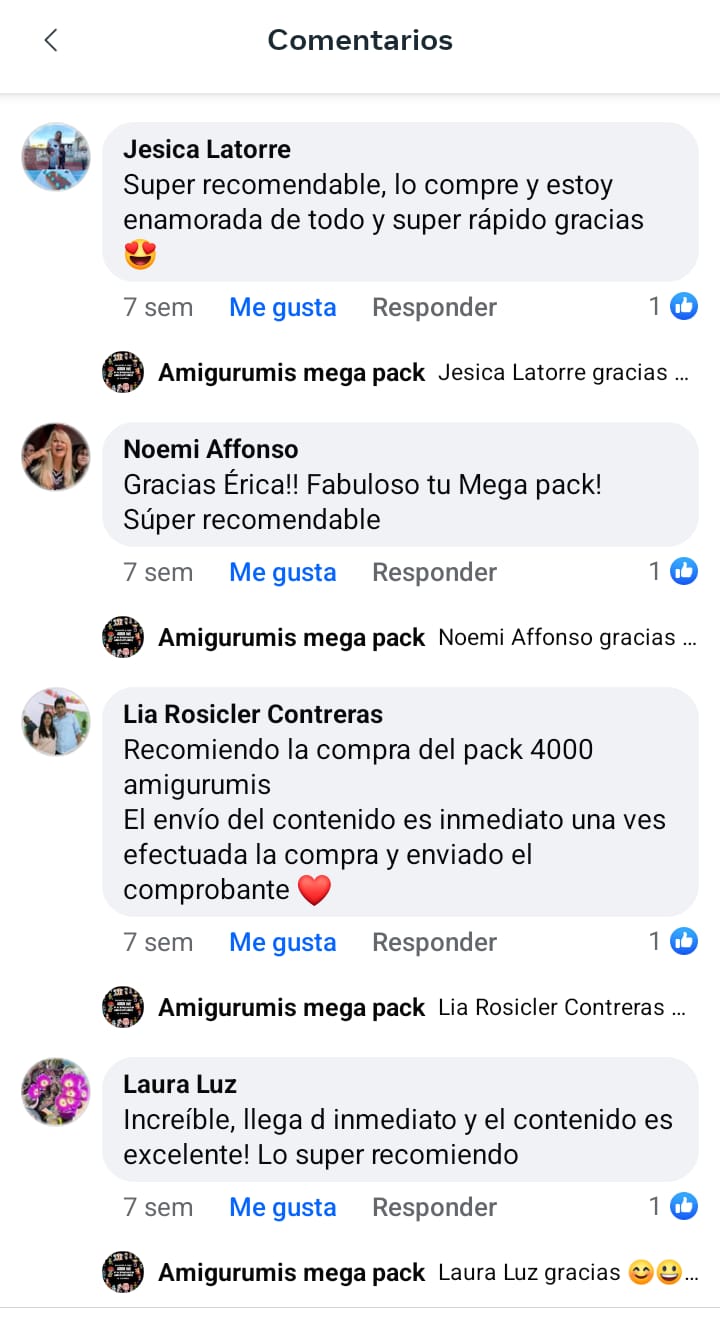View the reaction count on Laura Luz's comment
The width and height of the screenshot is (720, 1320).
pos(673,1206)
